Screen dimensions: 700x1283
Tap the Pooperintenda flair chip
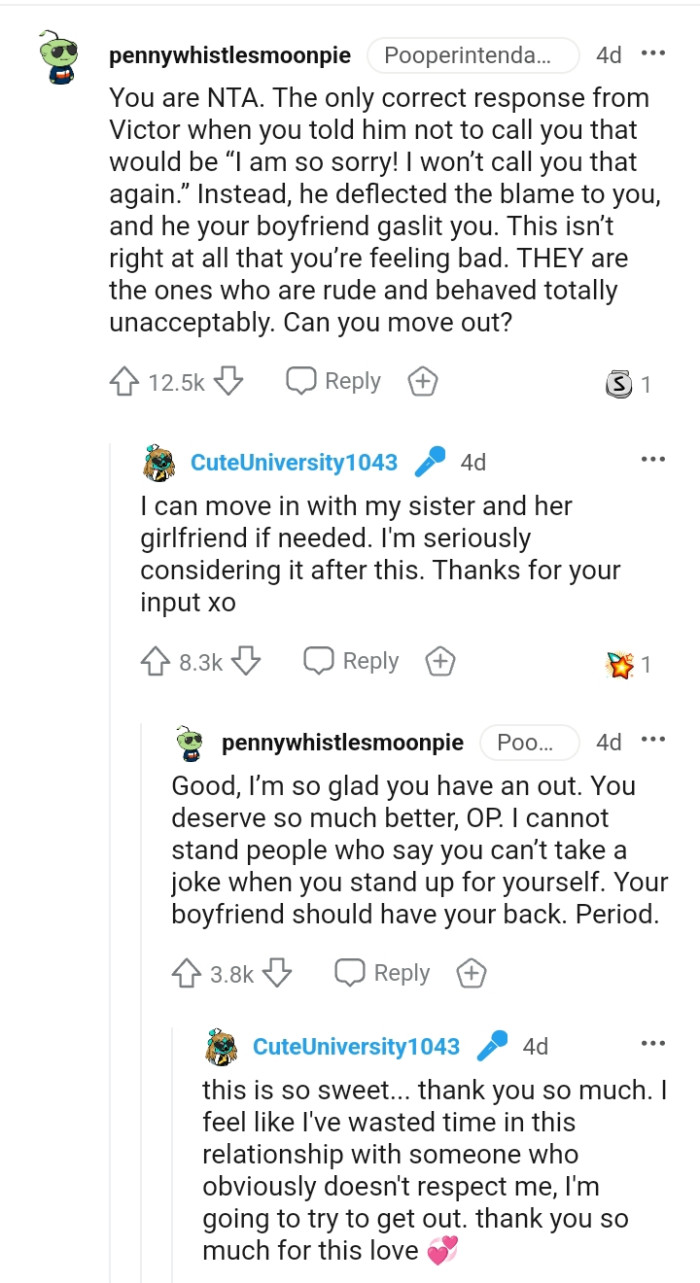click(x=473, y=55)
